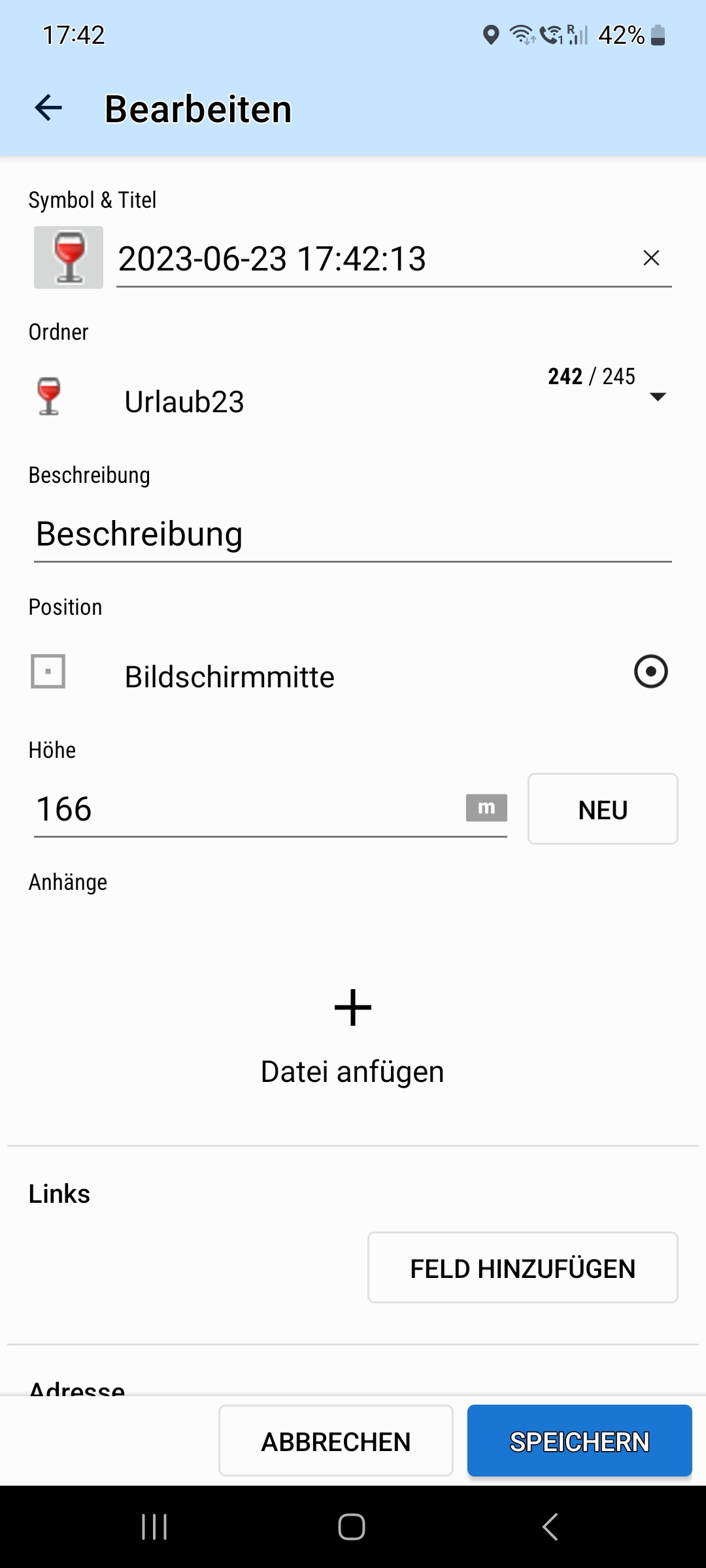Image resolution: width=706 pixels, height=1568 pixels.
Task: Cancel editing with ABBRECHEN
Action: click(336, 1441)
